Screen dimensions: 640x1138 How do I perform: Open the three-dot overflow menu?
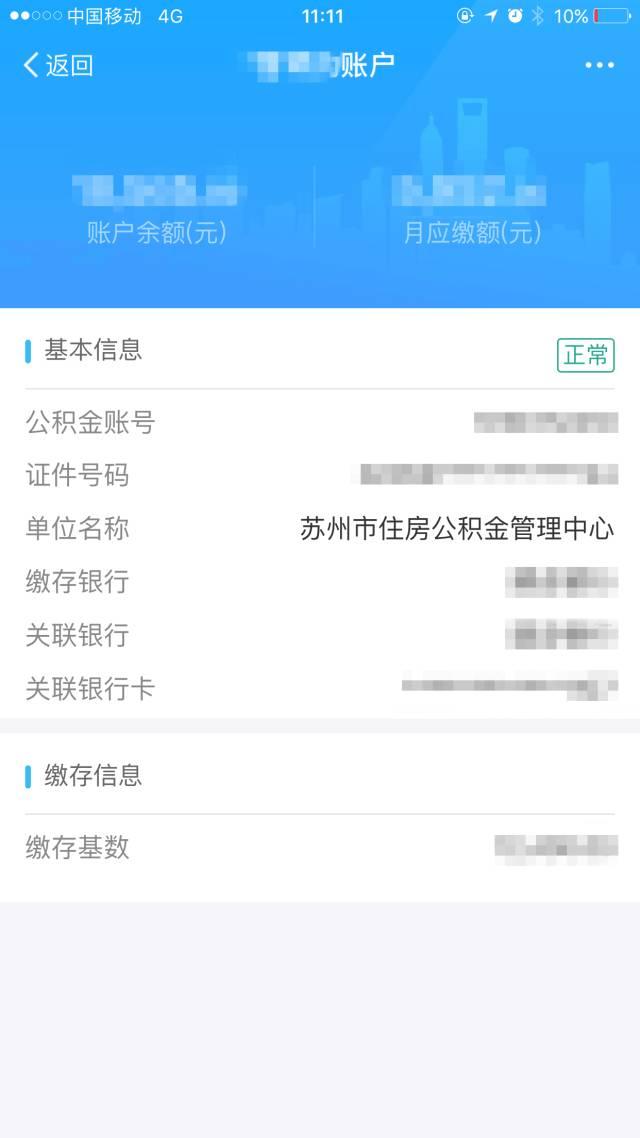[599, 65]
